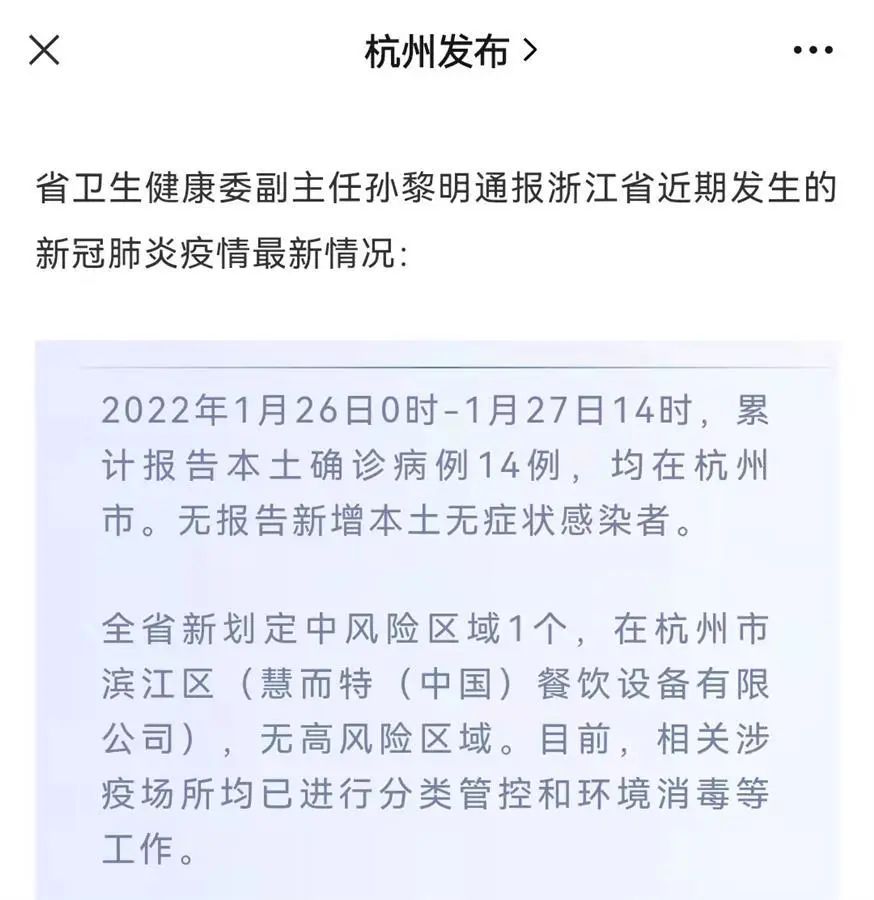This screenshot has height=900, width=874.
Task: Close the article page
Action: tap(44, 50)
